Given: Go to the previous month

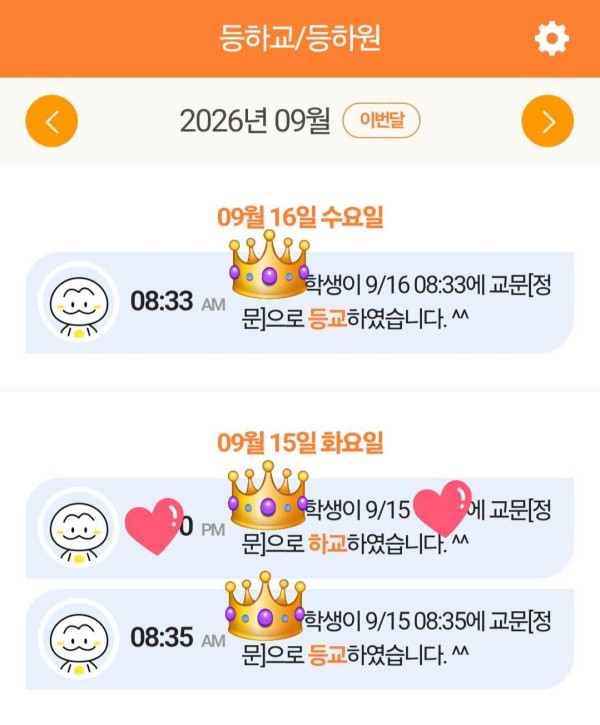Looking at the screenshot, I should pos(52,121).
